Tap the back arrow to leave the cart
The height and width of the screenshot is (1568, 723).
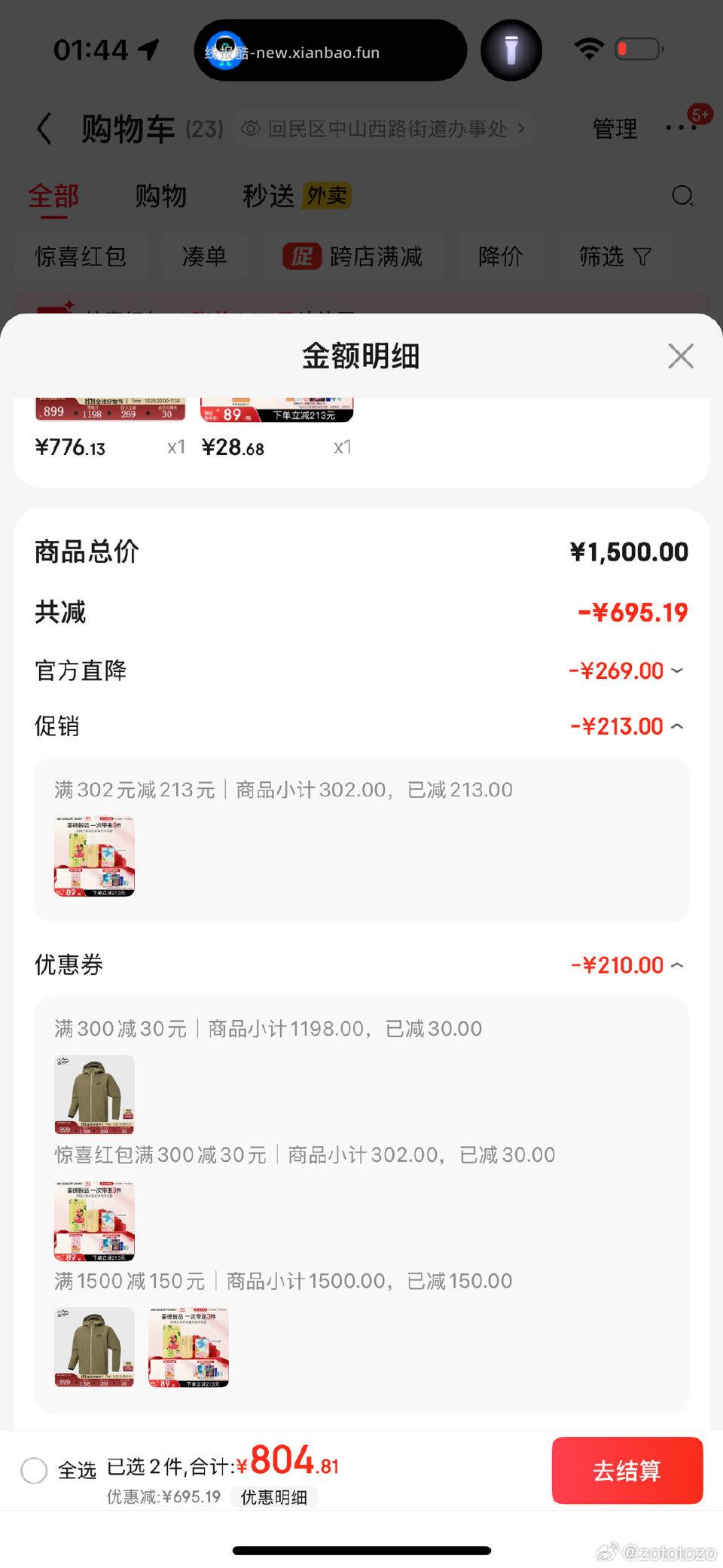pyautogui.click(x=43, y=128)
